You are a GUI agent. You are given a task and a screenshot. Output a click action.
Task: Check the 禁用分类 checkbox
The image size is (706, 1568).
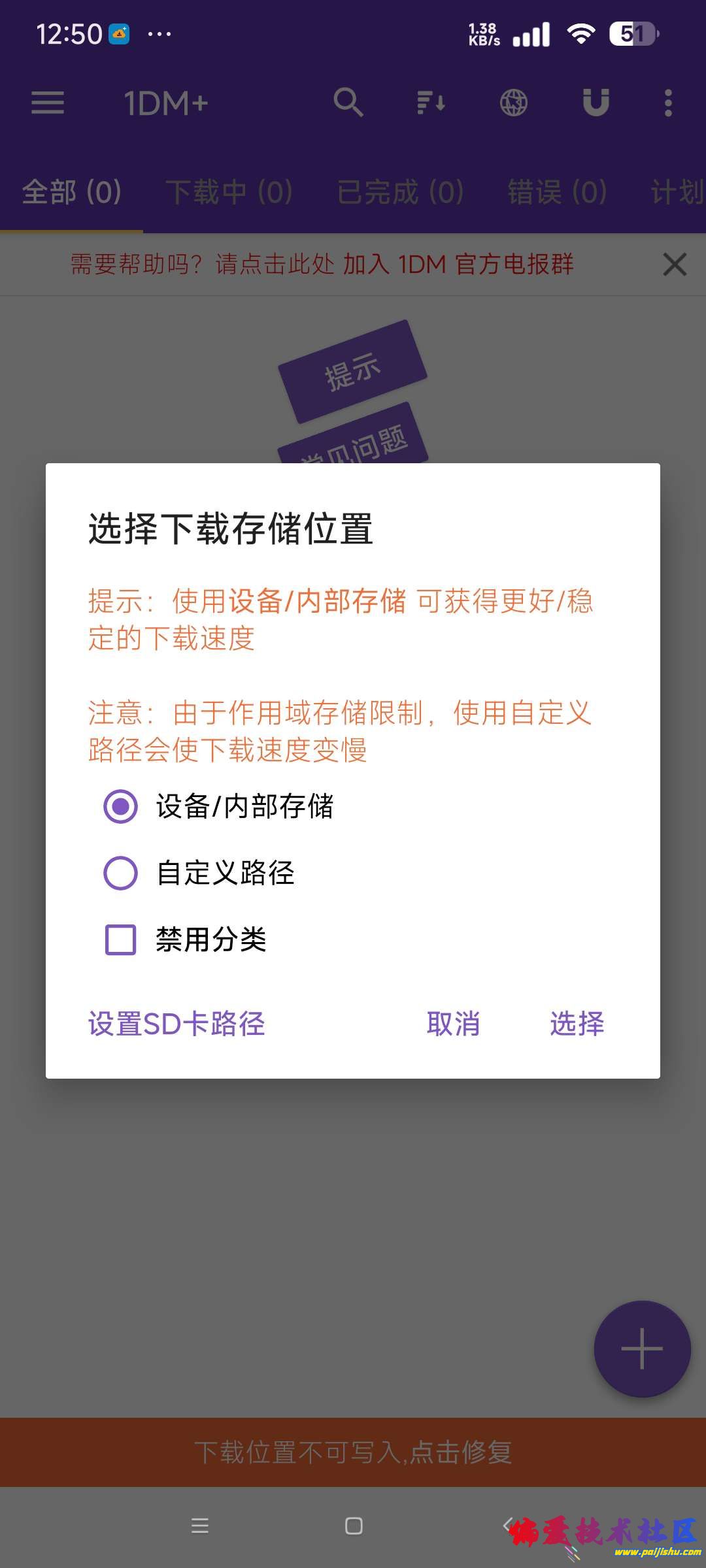121,939
